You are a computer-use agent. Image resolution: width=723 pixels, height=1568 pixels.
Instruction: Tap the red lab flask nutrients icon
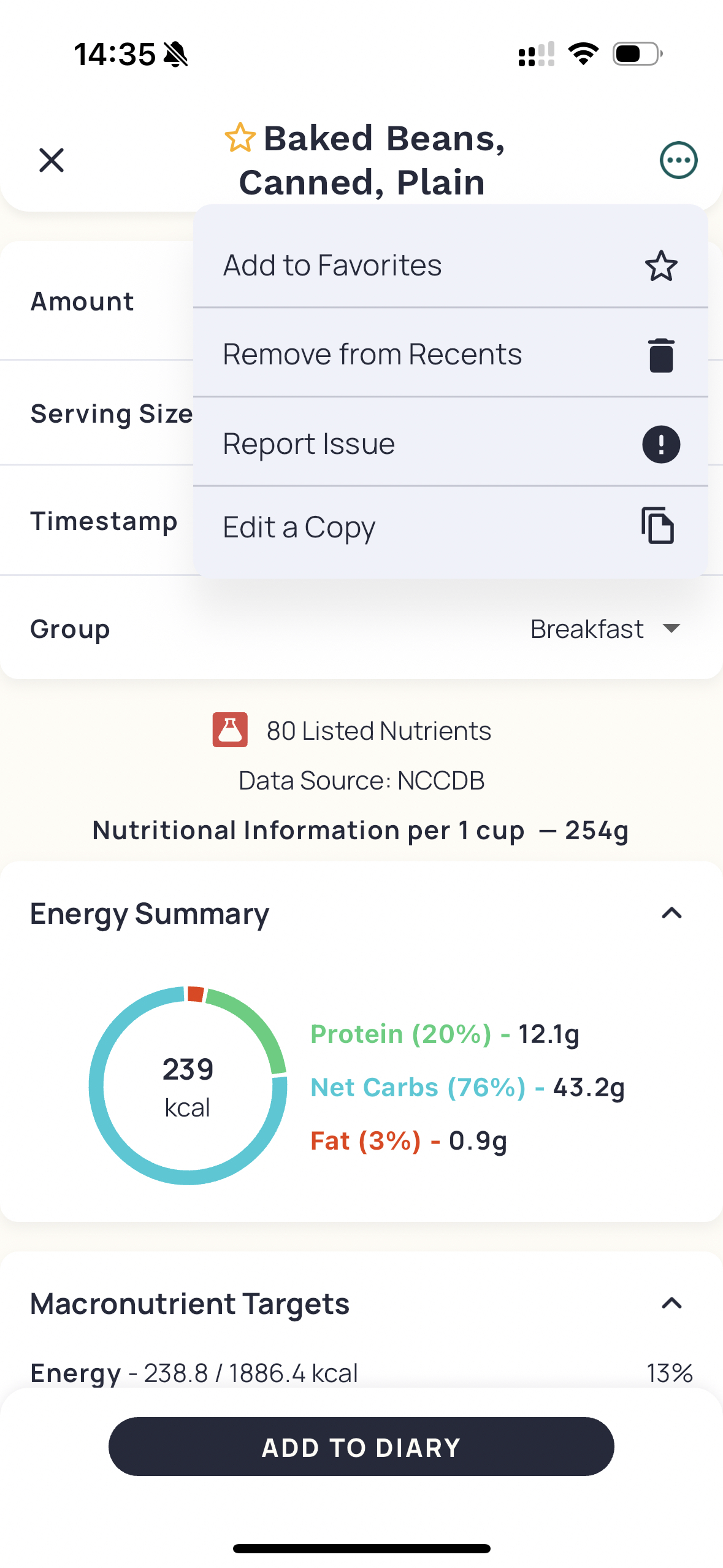pos(230,730)
